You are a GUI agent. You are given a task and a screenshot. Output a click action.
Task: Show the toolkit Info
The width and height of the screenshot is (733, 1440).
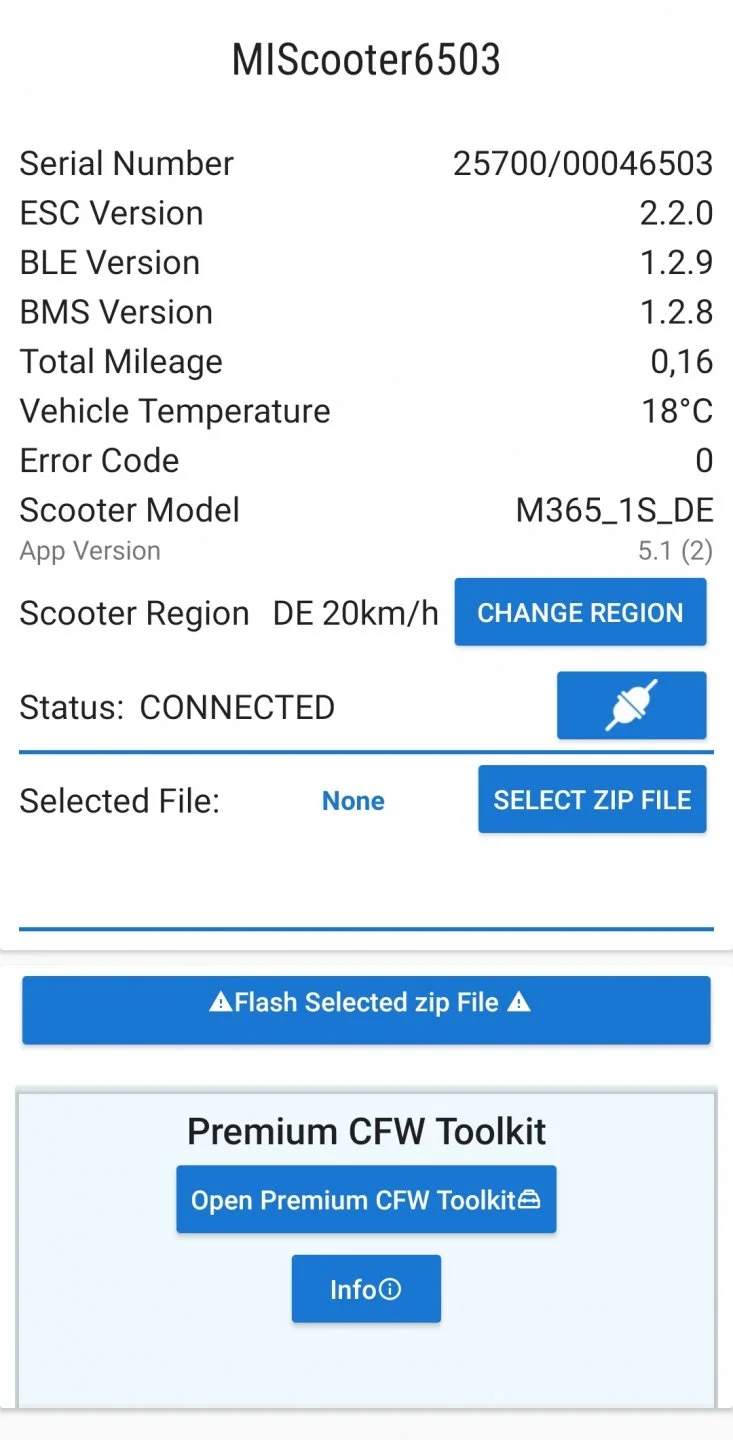366,1289
